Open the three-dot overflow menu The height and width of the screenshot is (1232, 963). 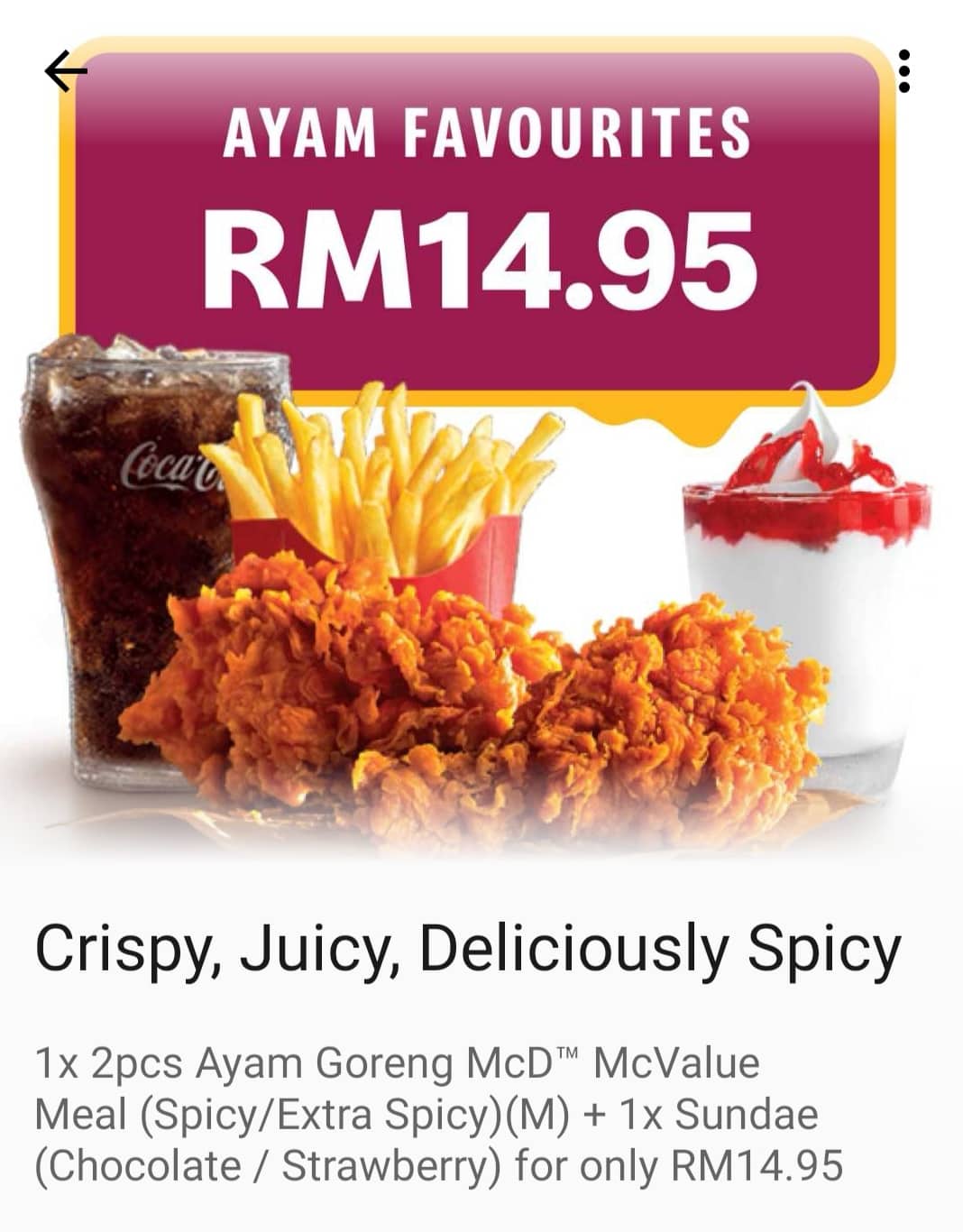tap(904, 71)
